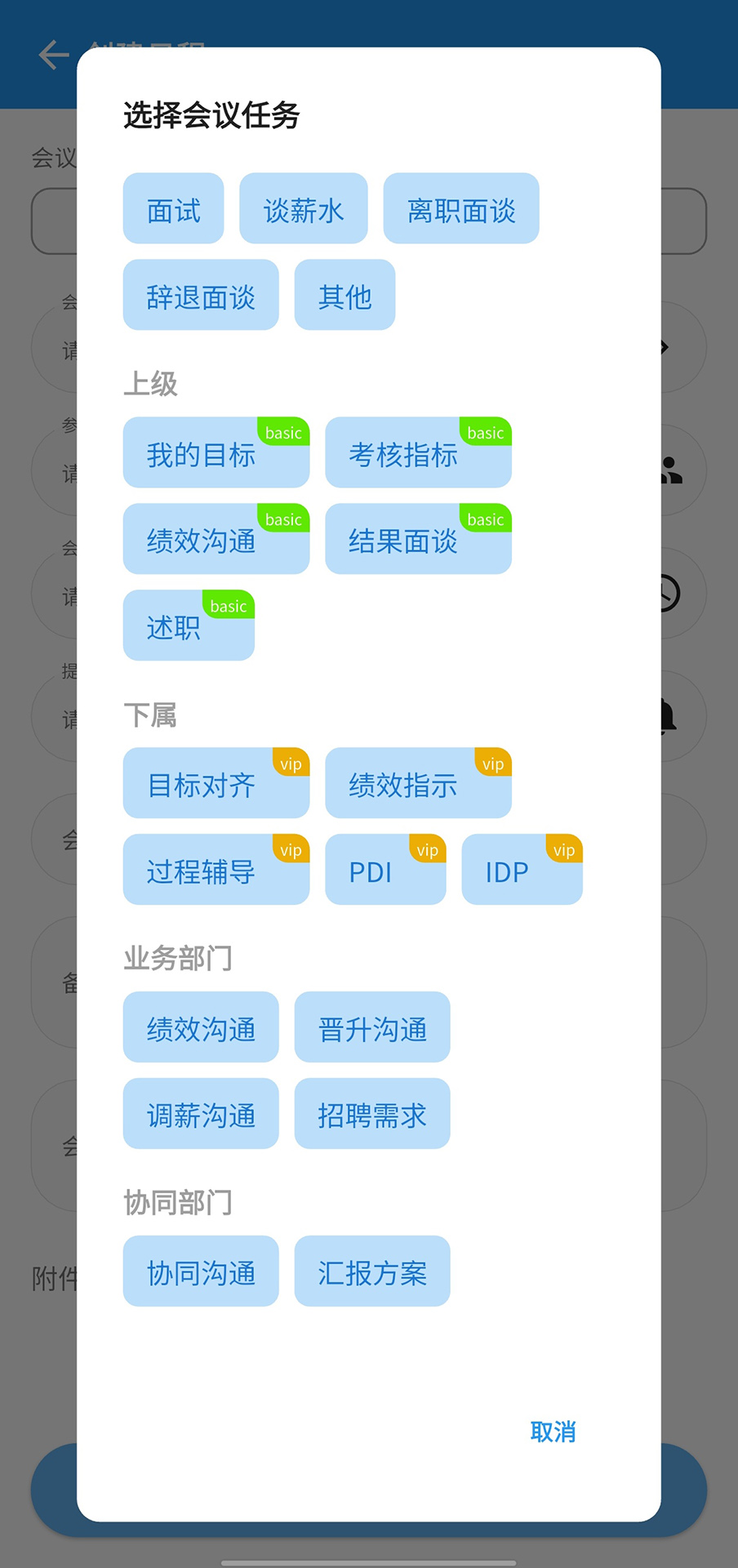Viewport: 738px width, 1568px height.
Task: Select the 面试 meeting task chip
Action: (173, 210)
